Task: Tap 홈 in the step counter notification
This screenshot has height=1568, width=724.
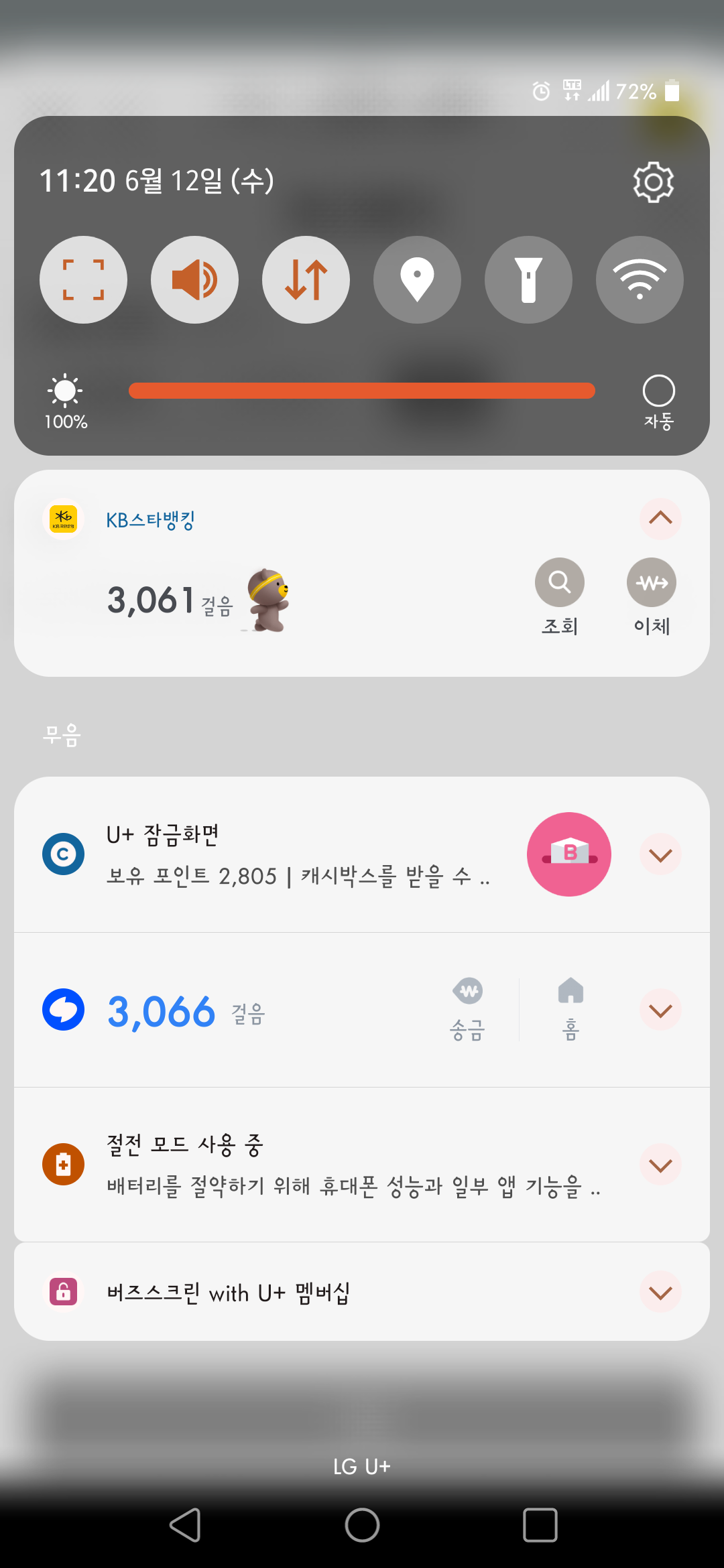Action: pyautogui.click(x=570, y=1009)
